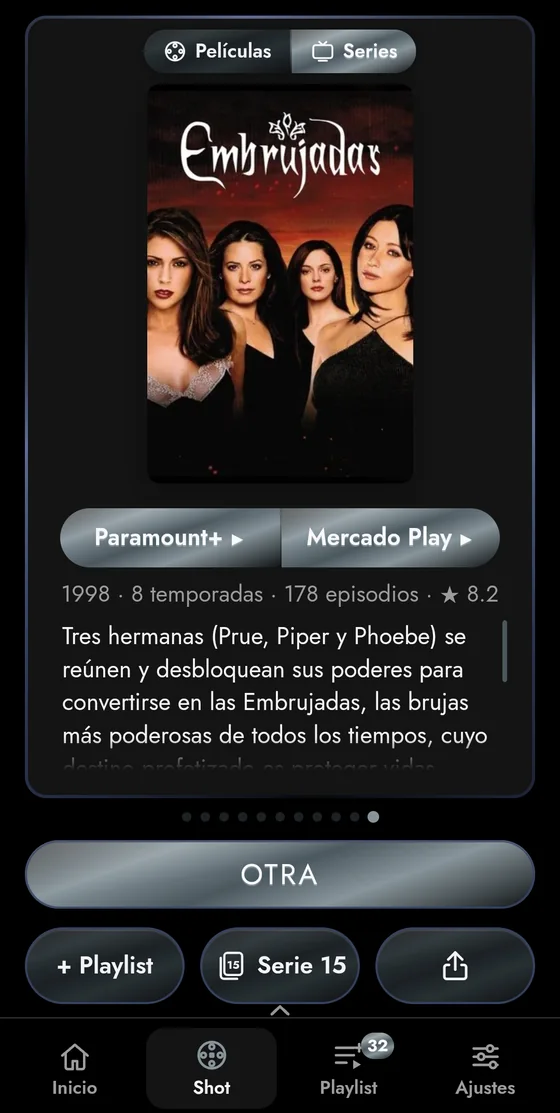Share this series

click(455, 965)
